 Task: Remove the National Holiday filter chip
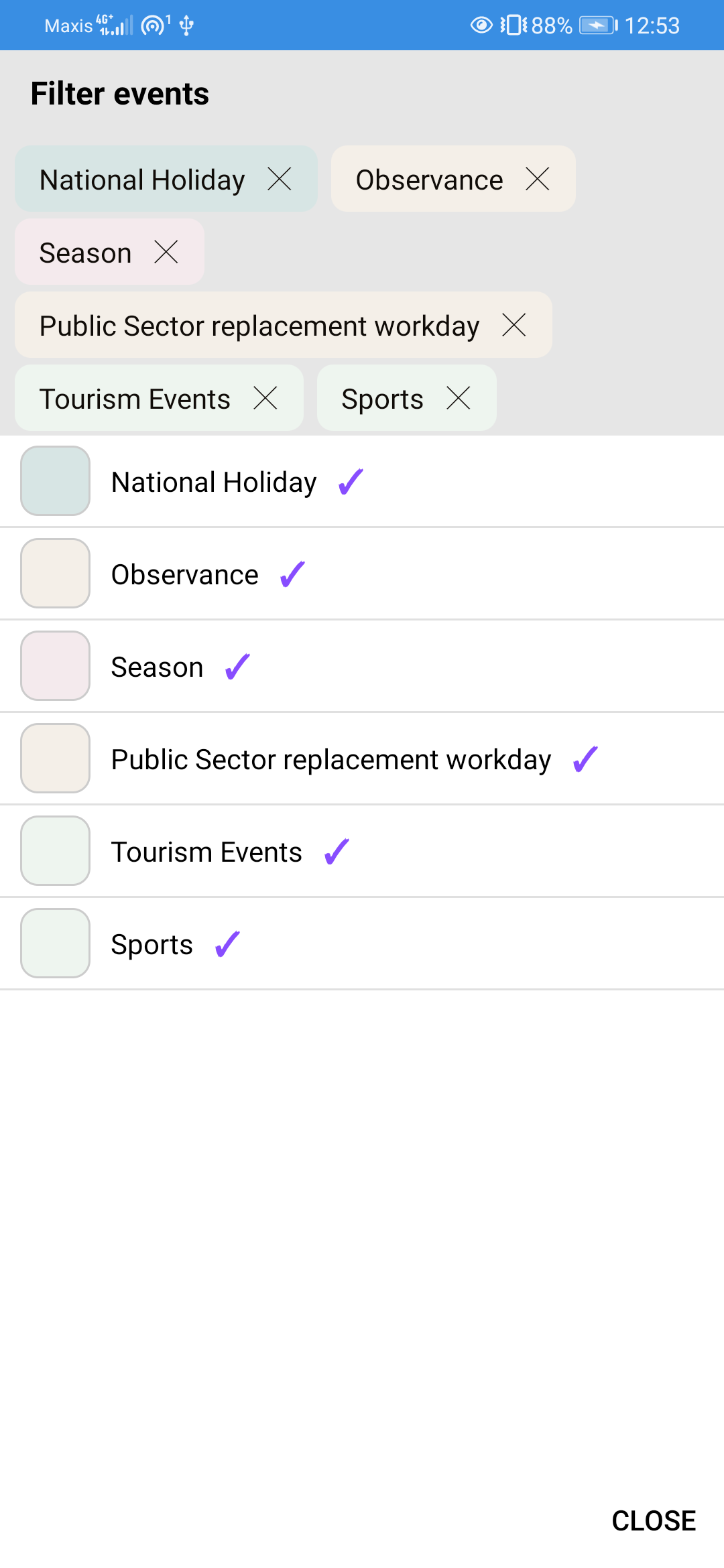pos(280,179)
